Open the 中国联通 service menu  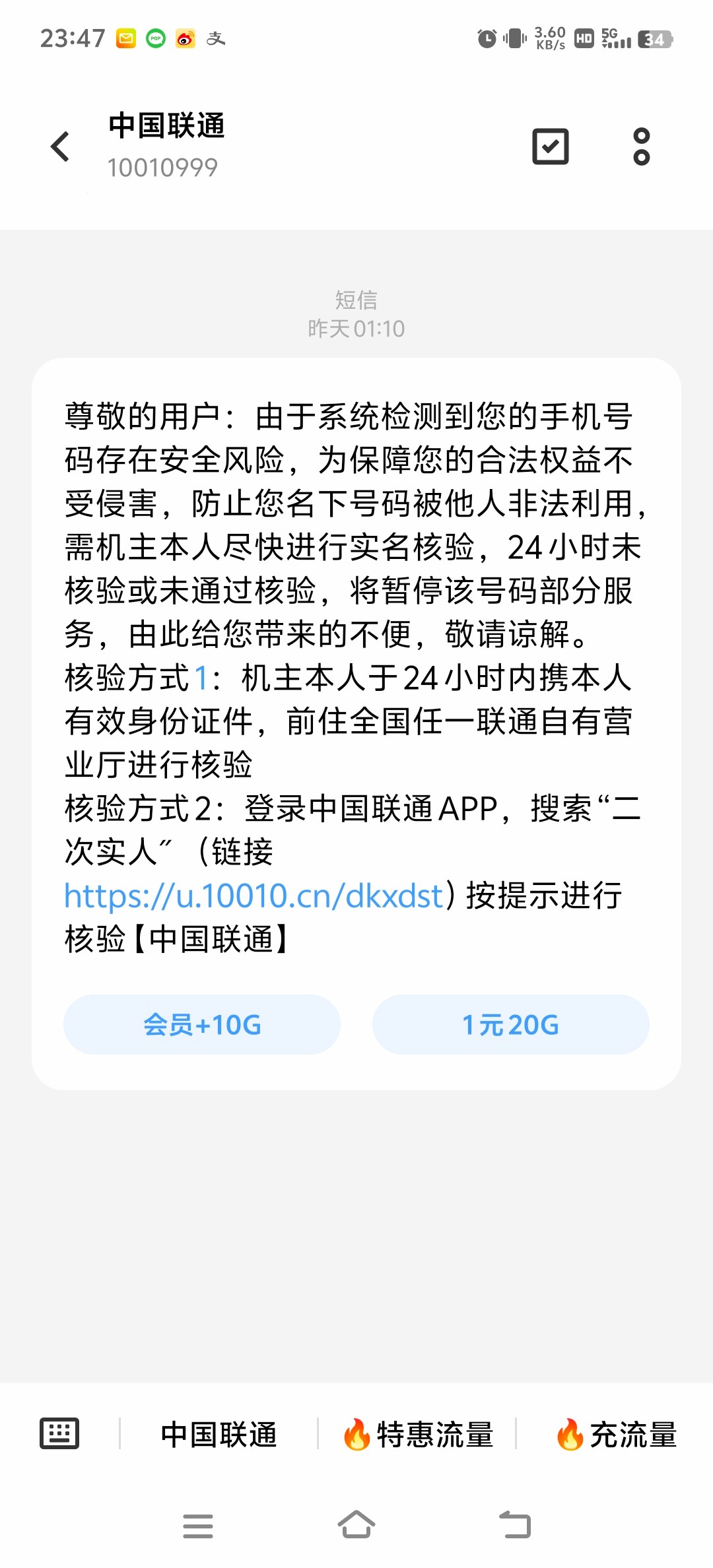(x=219, y=1435)
